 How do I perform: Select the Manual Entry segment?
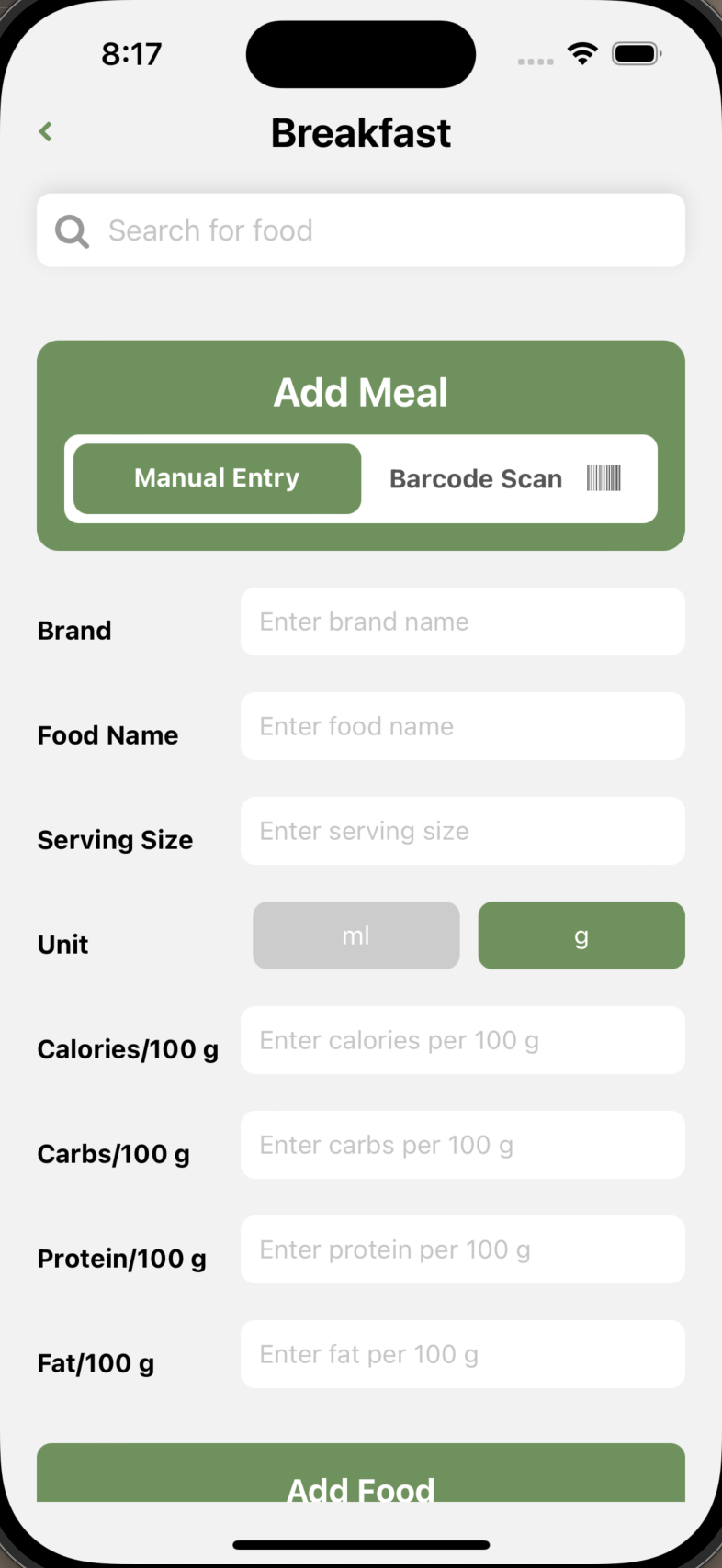coord(217,478)
